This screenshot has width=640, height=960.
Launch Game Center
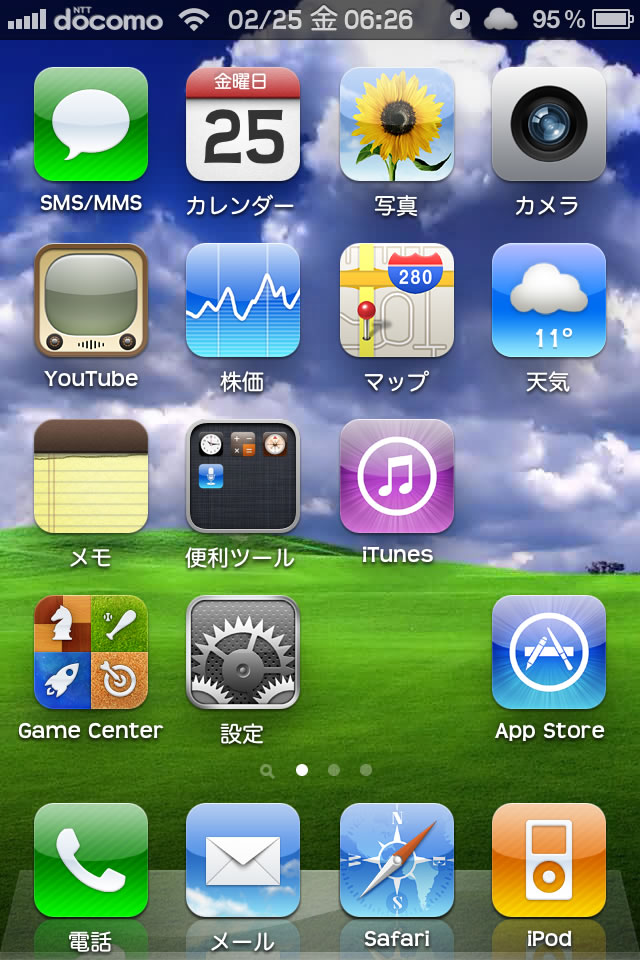(x=91, y=652)
